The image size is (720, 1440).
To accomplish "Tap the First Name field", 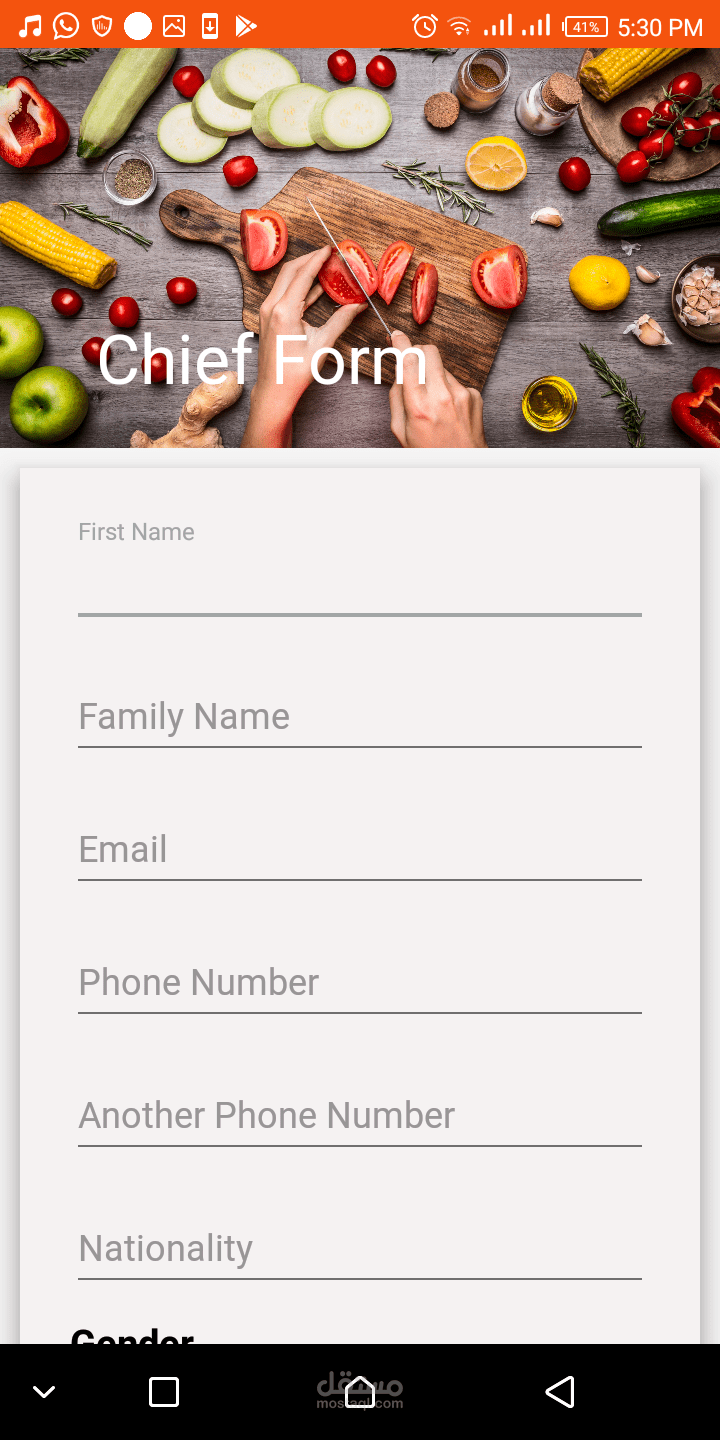I will point(360,565).
